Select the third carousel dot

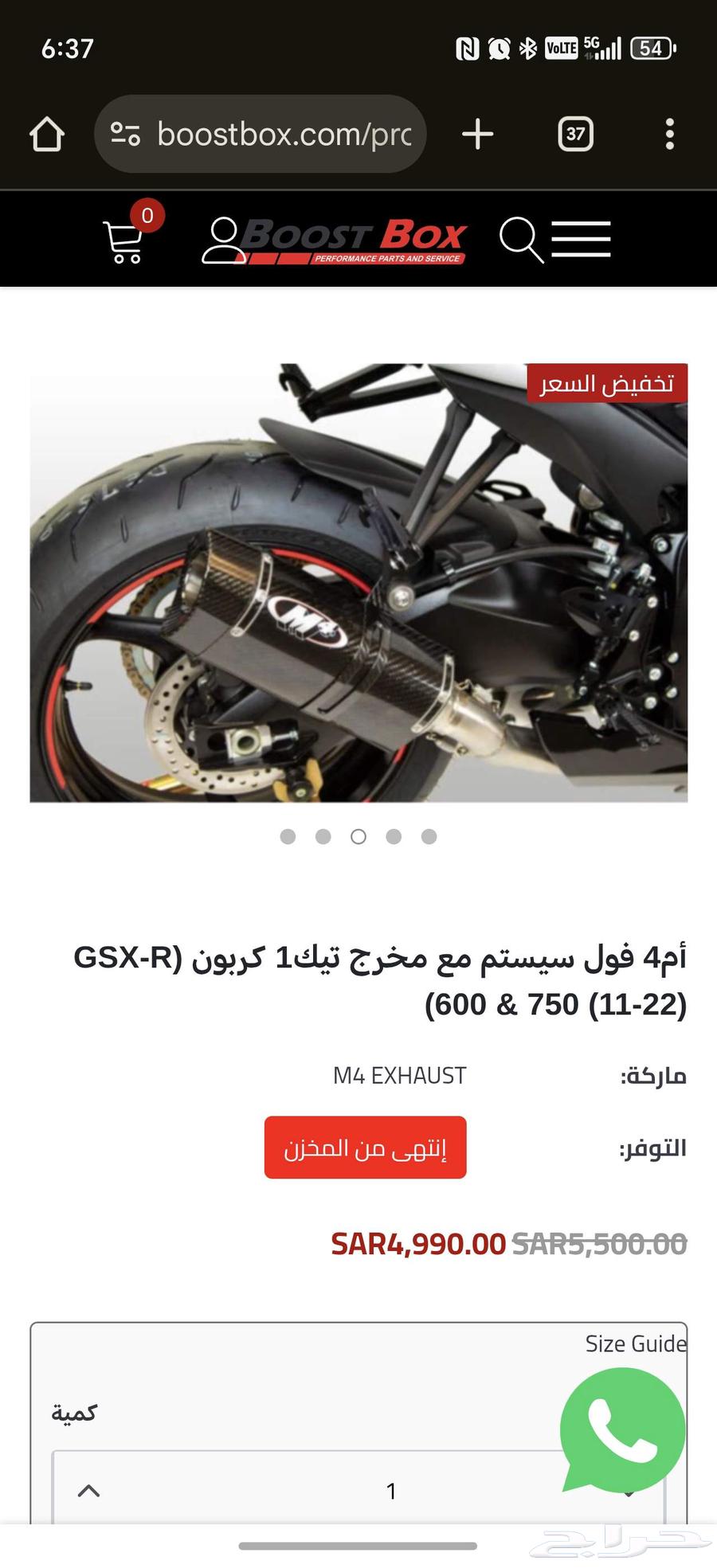point(358,837)
